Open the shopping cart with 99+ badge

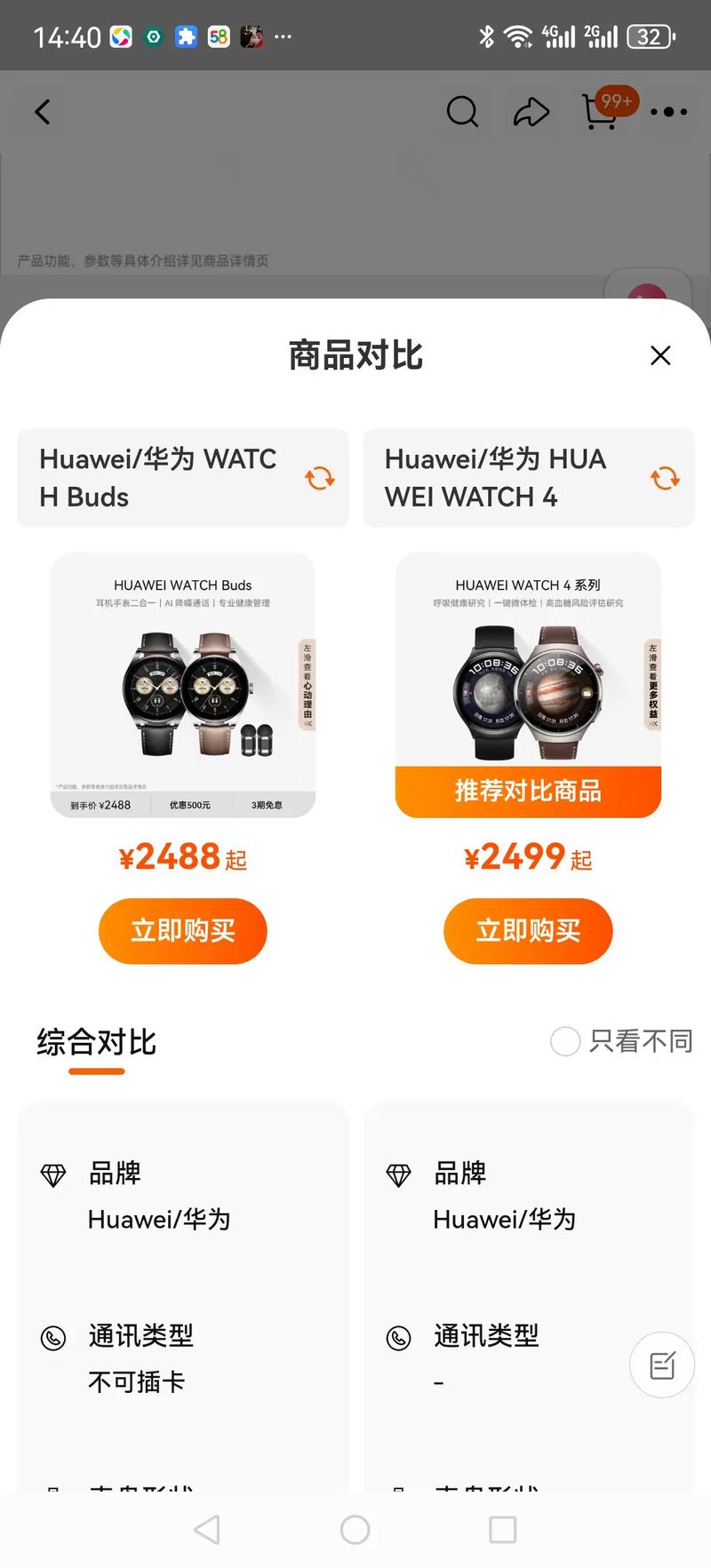click(600, 115)
